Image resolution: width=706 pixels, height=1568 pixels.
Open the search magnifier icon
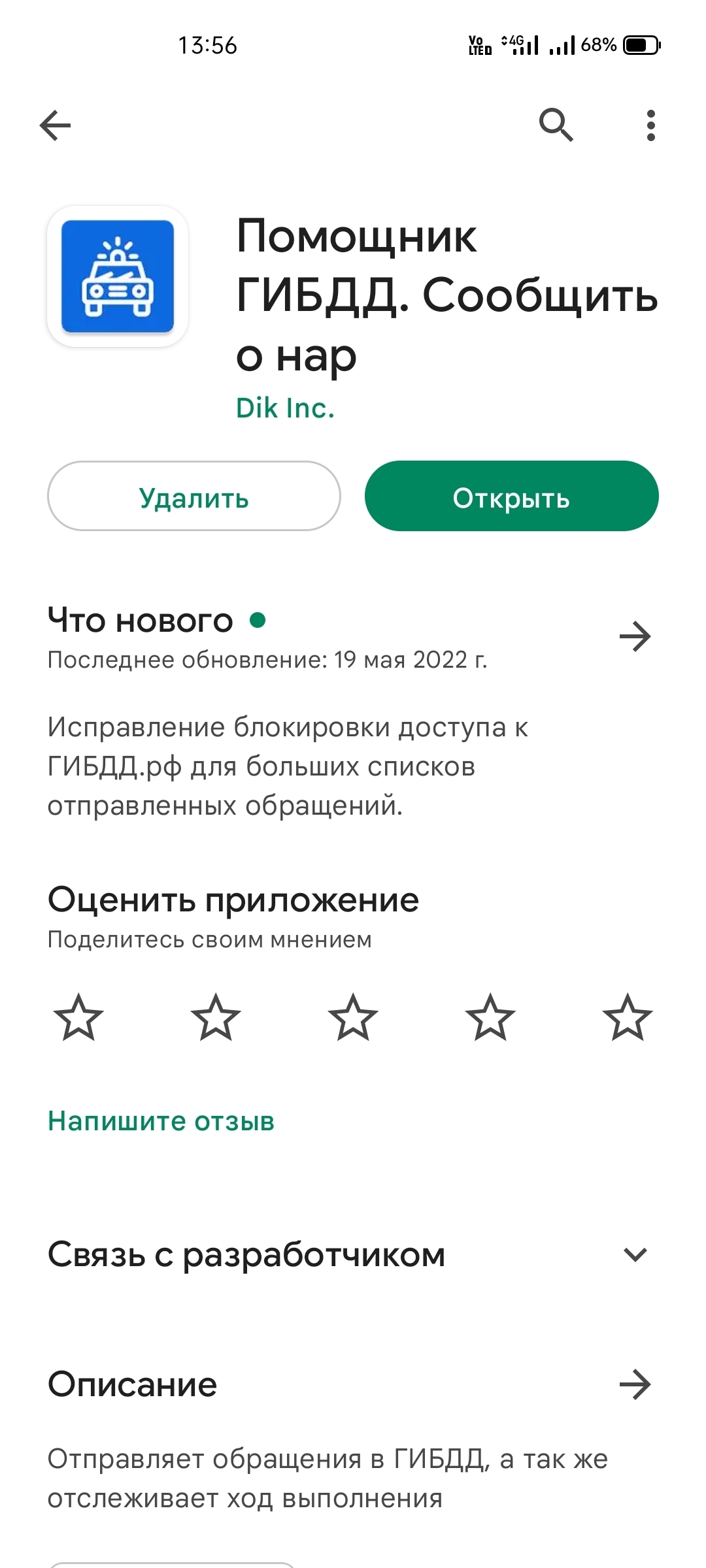coord(556,125)
